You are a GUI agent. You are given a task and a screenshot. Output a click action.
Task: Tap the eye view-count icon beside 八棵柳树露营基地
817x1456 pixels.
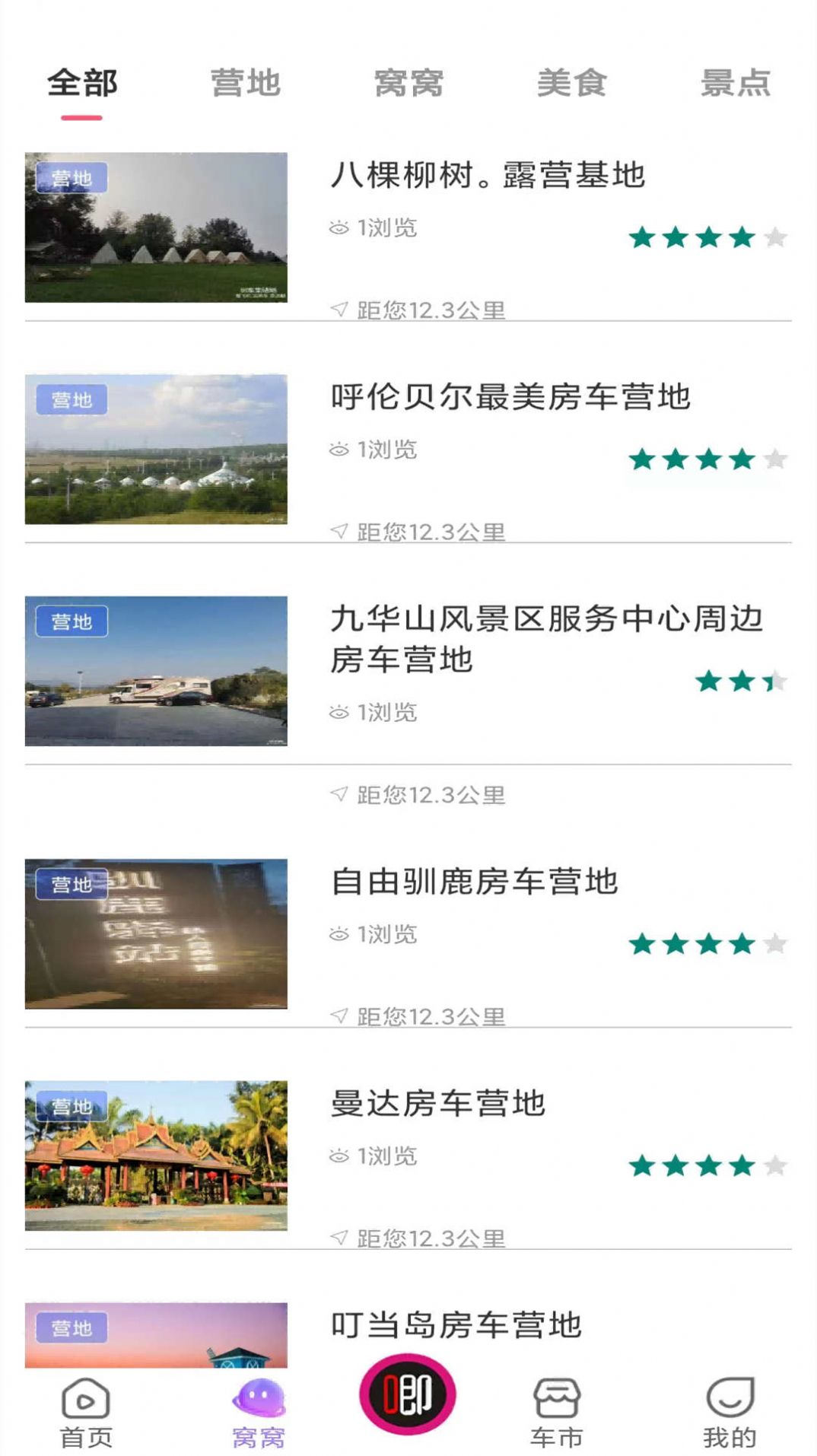pos(340,228)
